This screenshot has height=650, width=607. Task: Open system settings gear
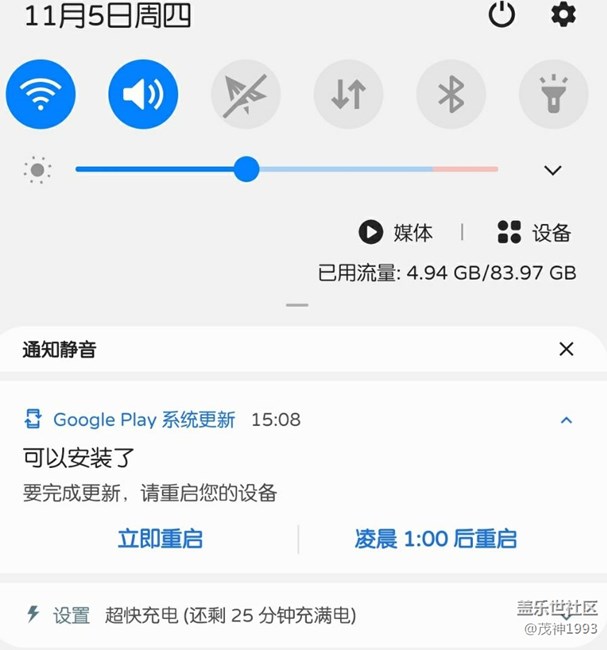[x=564, y=15]
